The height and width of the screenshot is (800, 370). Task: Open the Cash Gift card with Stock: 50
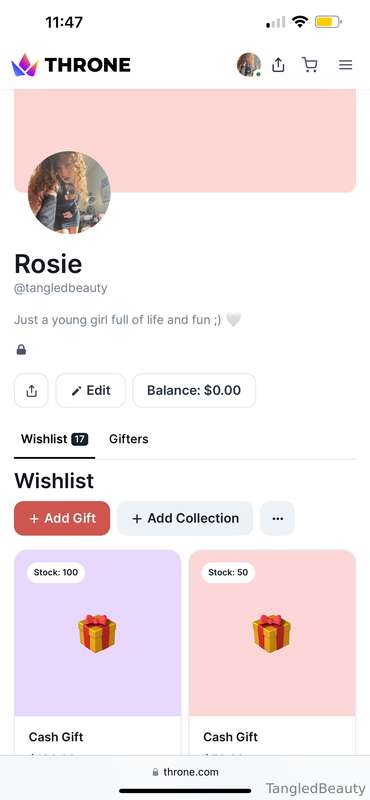272,652
